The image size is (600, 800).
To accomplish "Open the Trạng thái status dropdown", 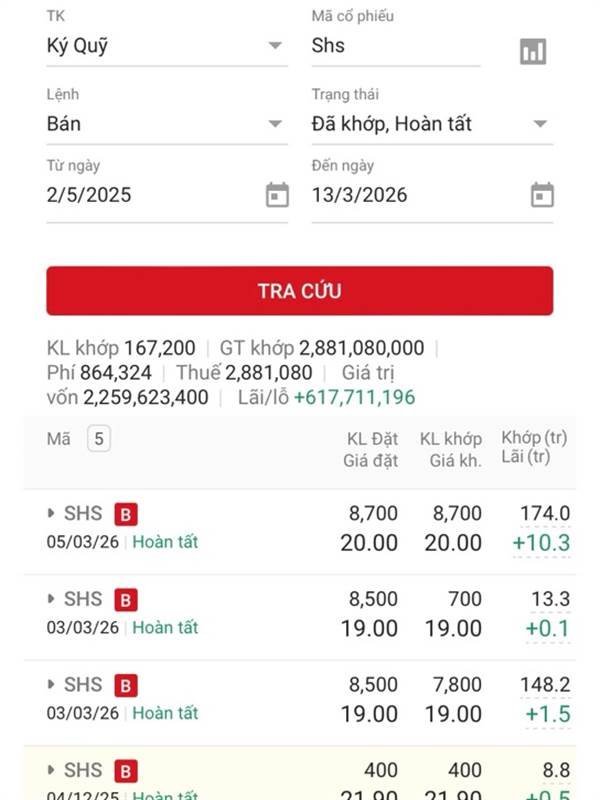I will click(x=431, y=124).
